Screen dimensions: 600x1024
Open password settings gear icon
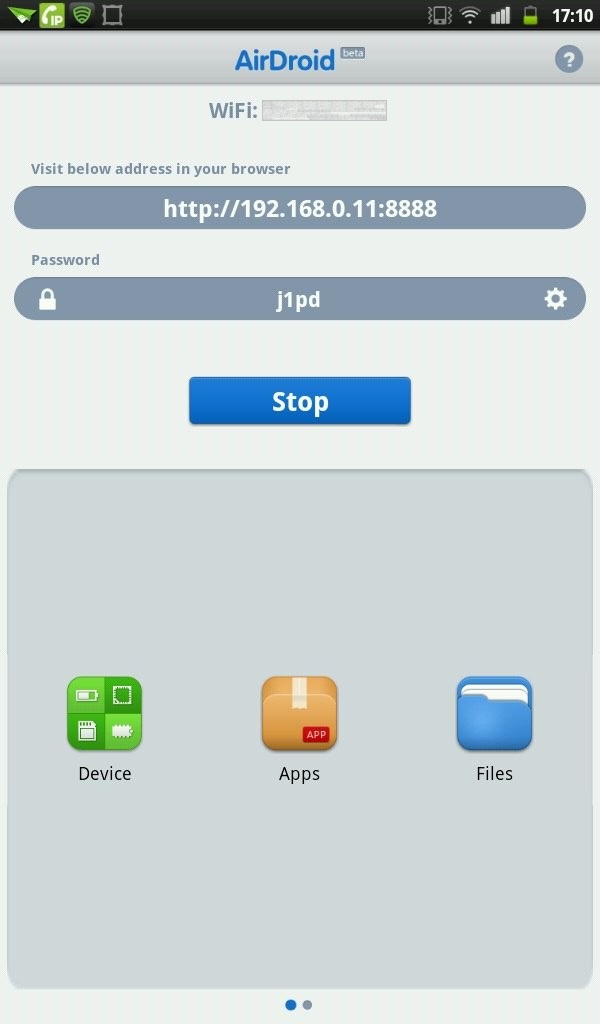556,299
